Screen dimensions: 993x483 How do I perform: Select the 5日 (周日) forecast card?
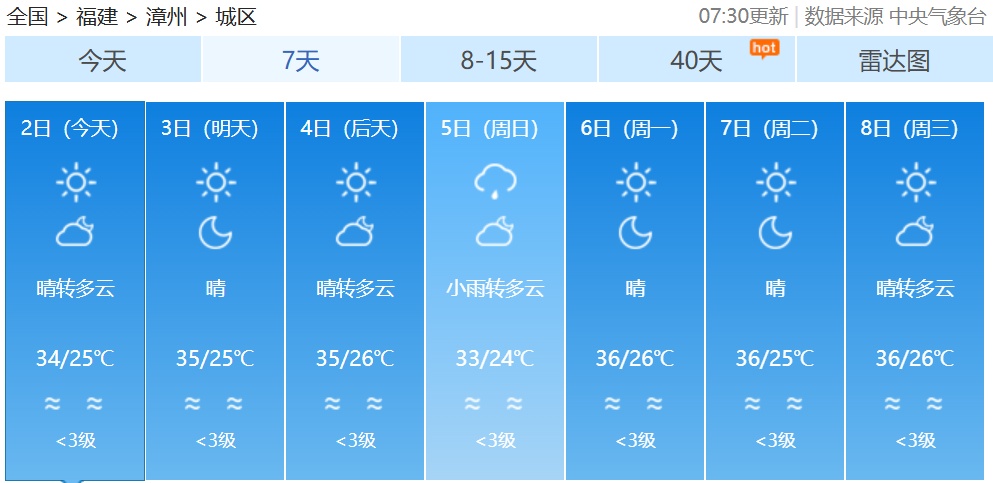pos(495,290)
